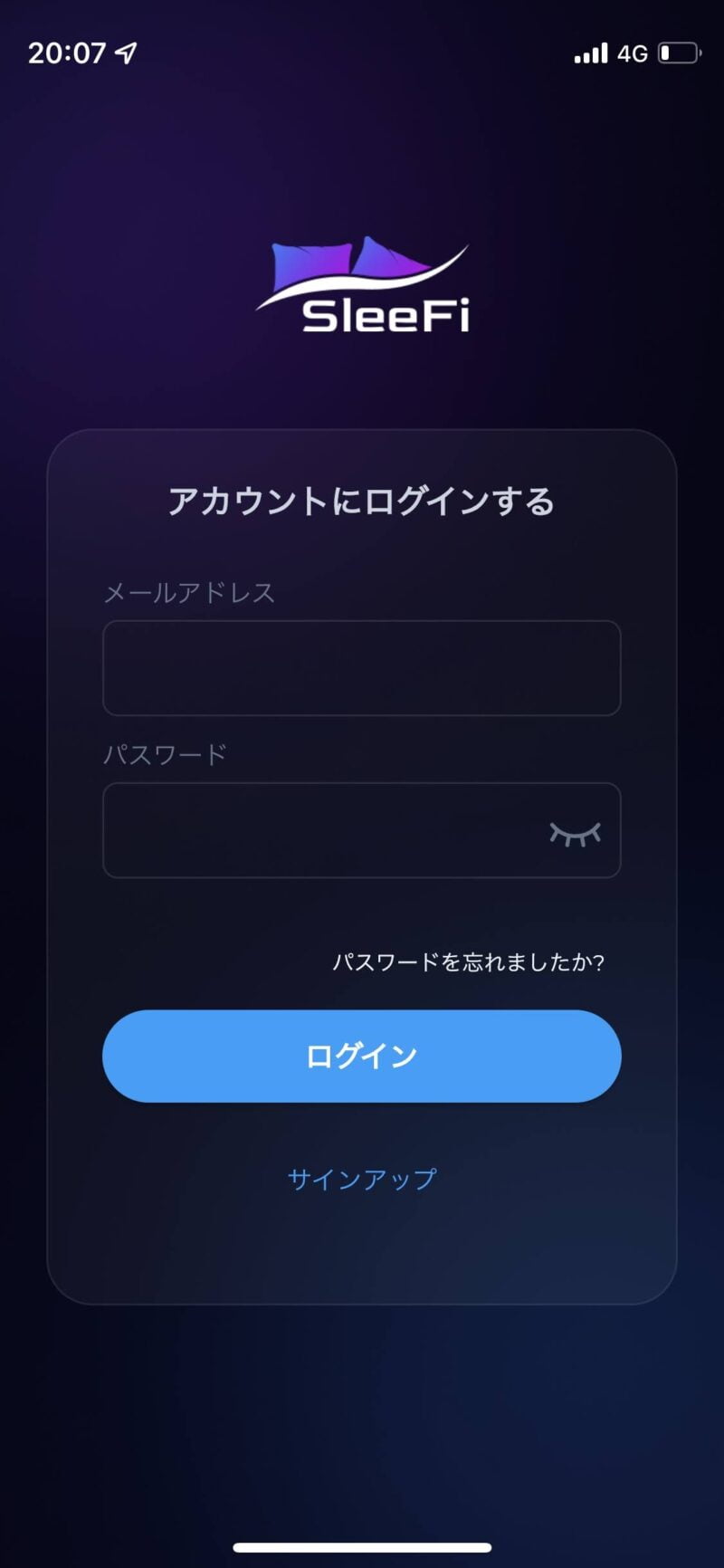Open the サインアップ sign-up link

point(362,1179)
